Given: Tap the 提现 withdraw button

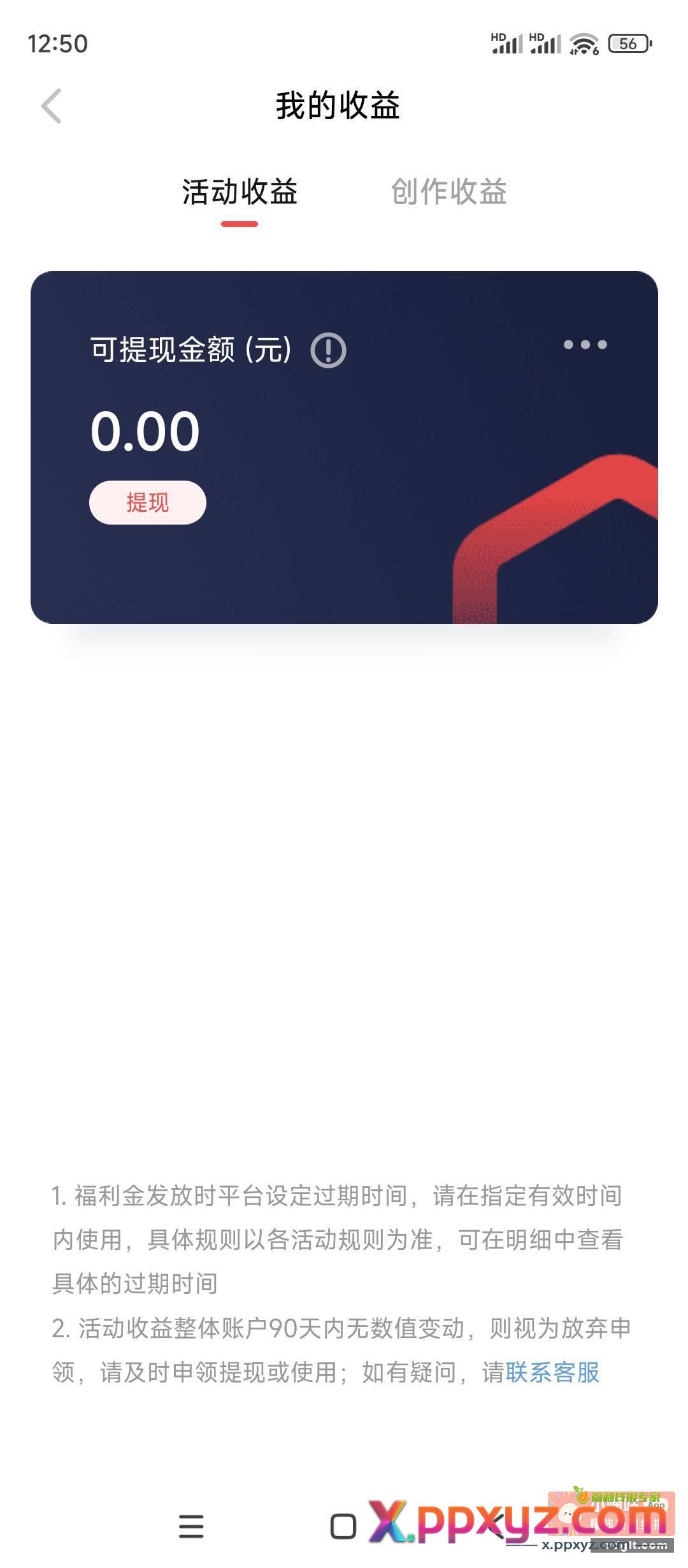Looking at the screenshot, I should pos(147,502).
